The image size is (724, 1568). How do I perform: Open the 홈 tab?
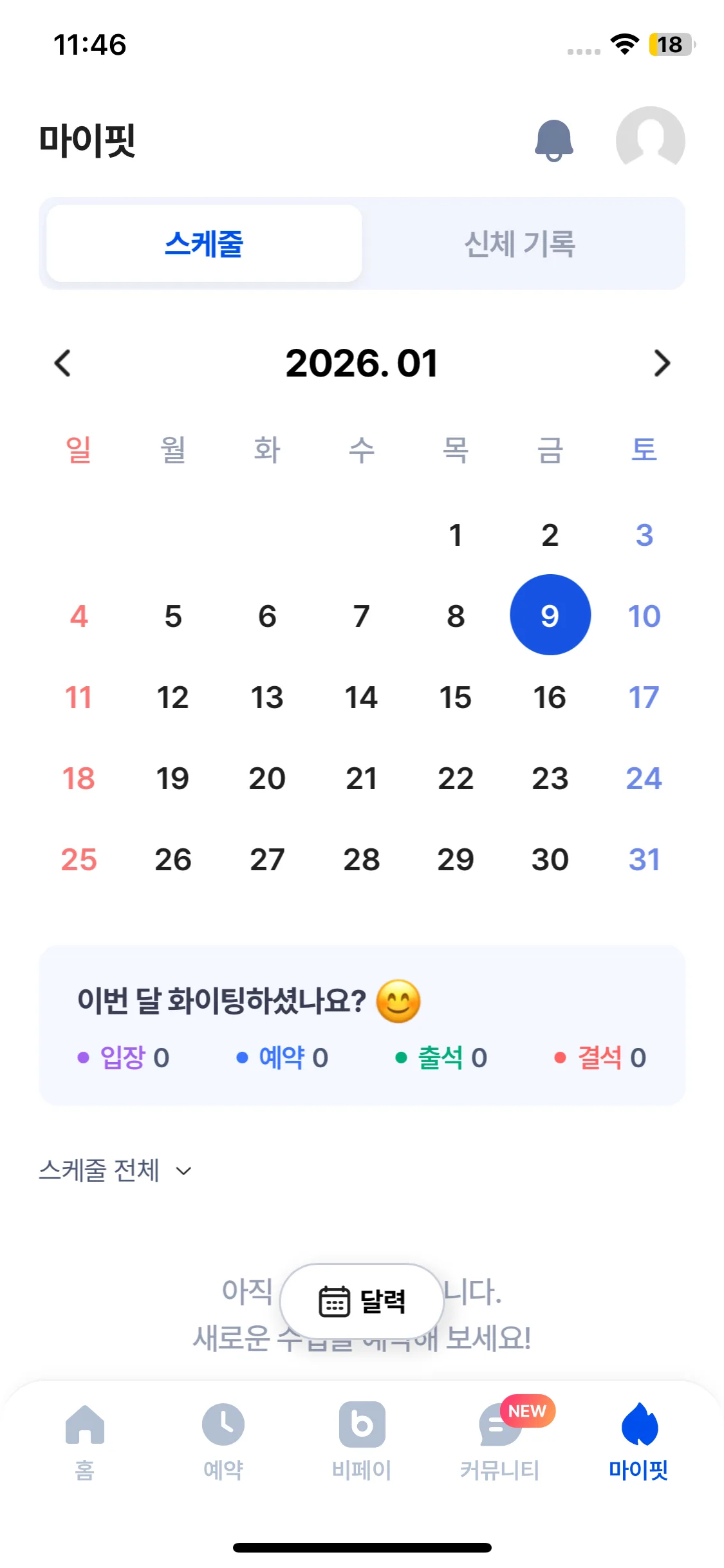point(85,1441)
